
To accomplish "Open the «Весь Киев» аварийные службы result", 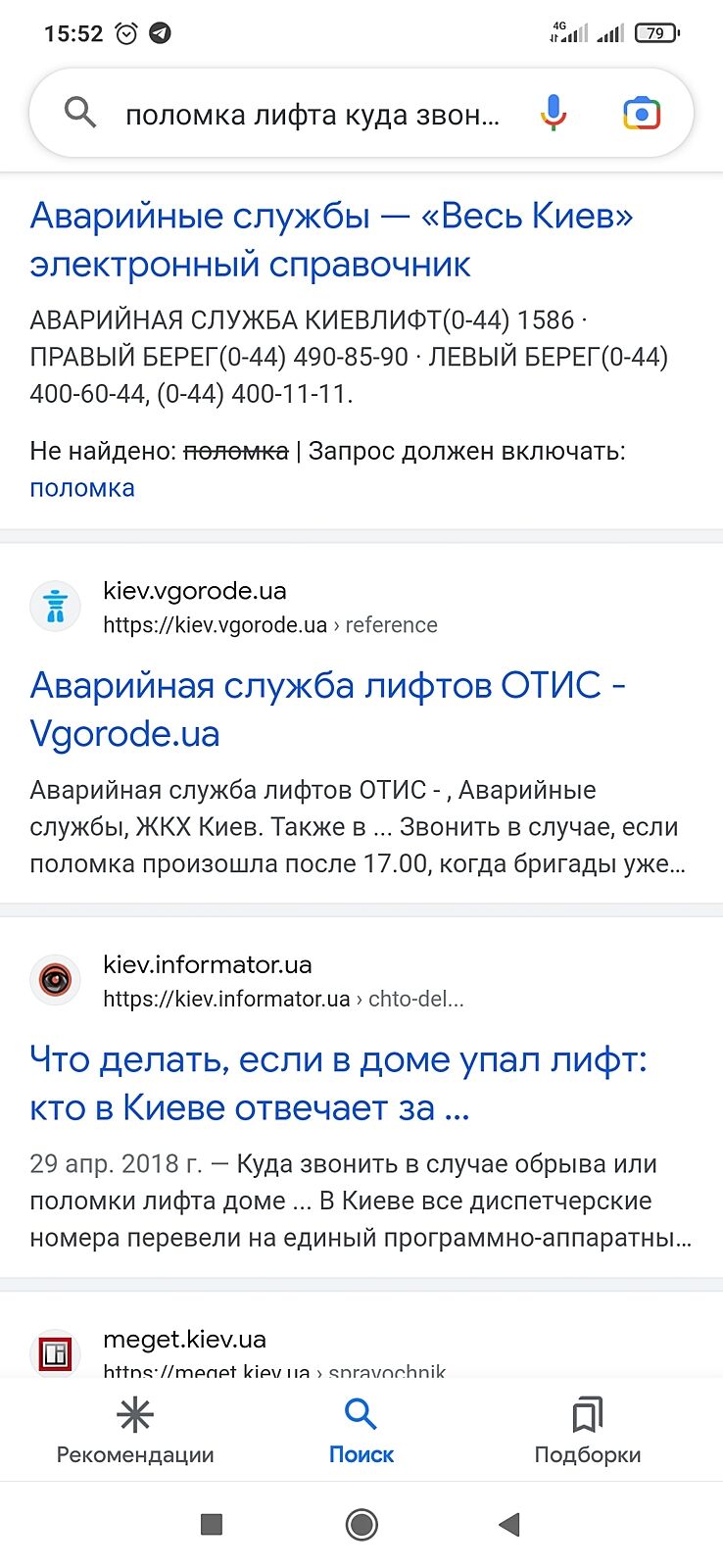I will (331, 239).
